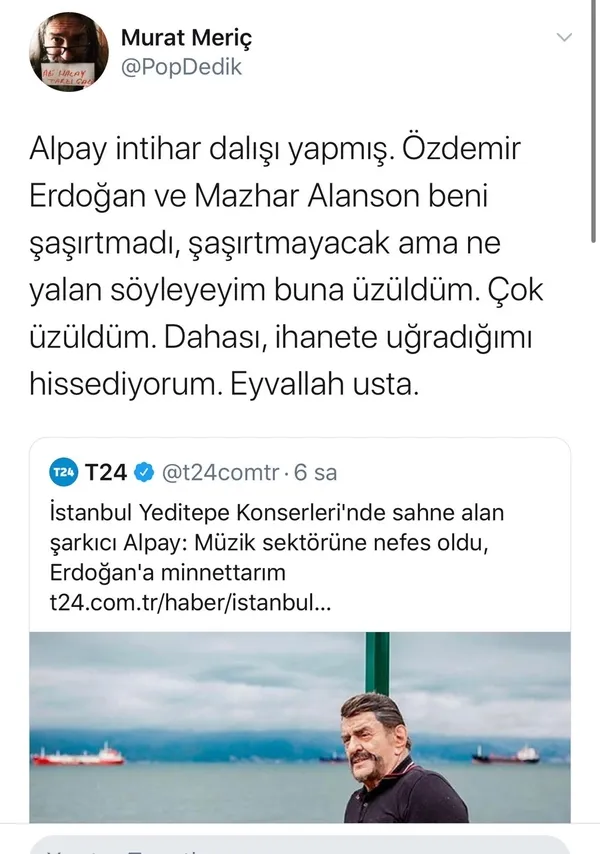Open the tweet options chevron menu
The width and height of the screenshot is (600, 854).
[x=564, y=39]
